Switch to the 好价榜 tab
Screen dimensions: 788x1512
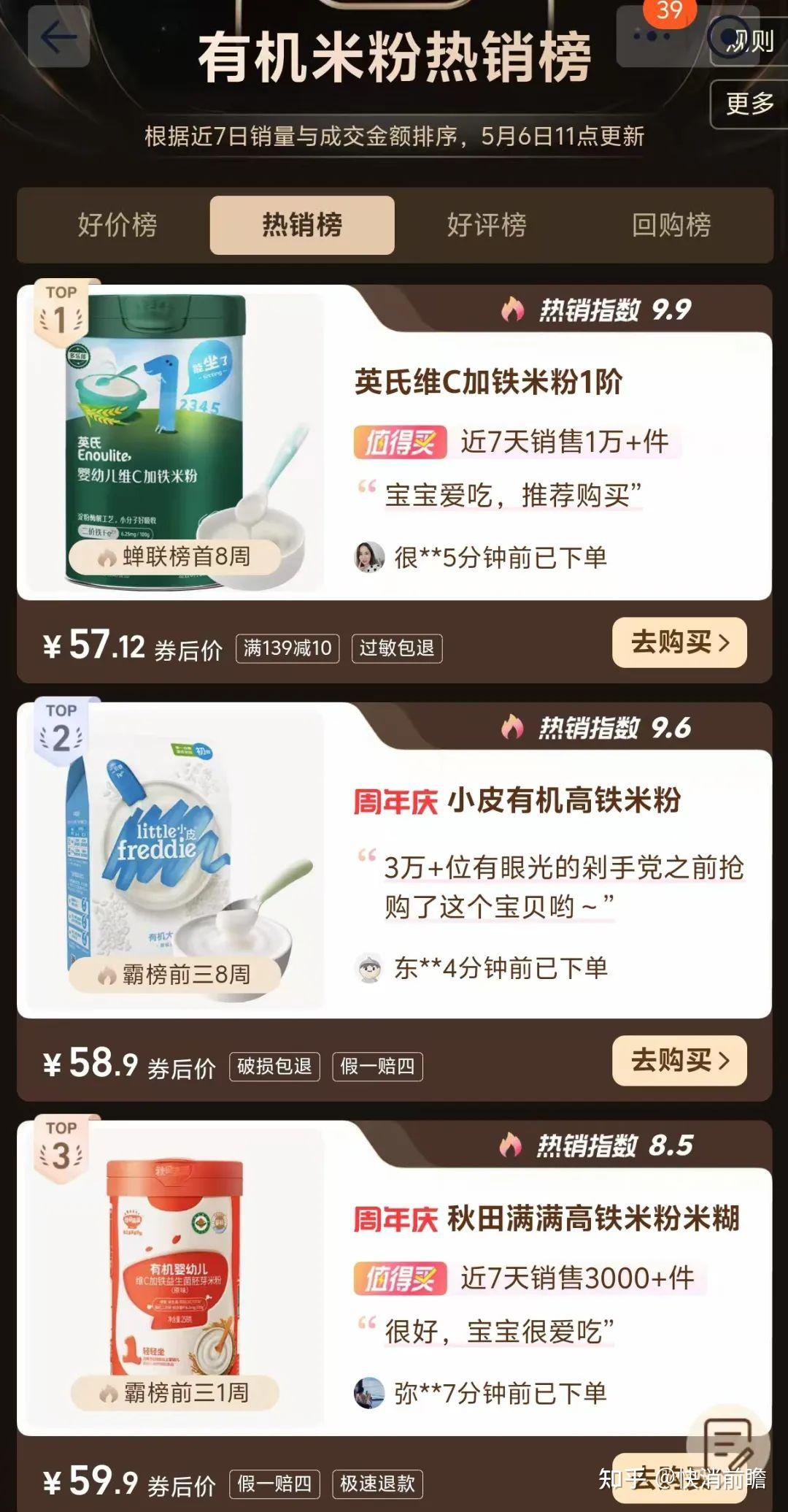click(117, 225)
